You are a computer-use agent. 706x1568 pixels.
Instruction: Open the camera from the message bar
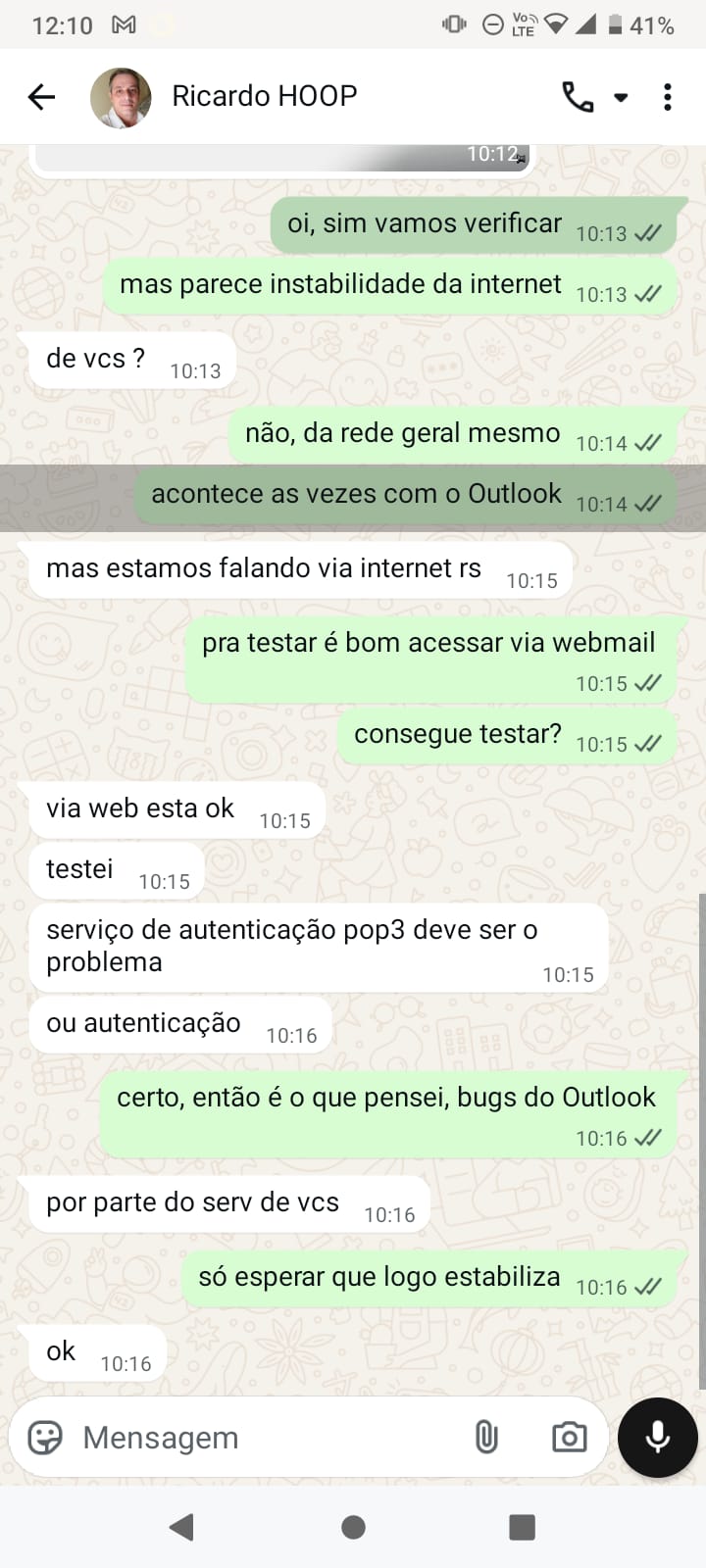click(569, 1438)
